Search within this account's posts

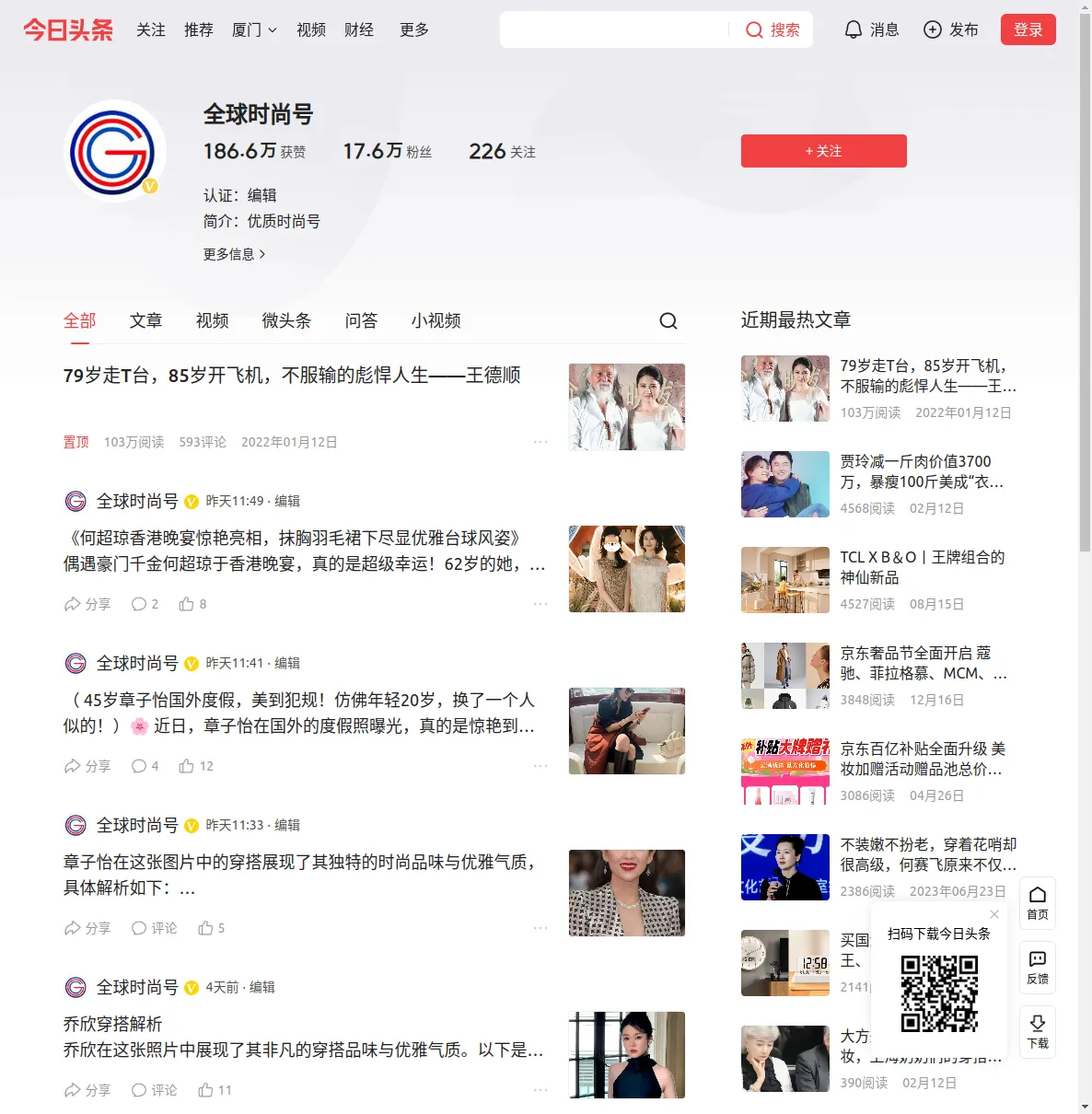pos(668,320)
